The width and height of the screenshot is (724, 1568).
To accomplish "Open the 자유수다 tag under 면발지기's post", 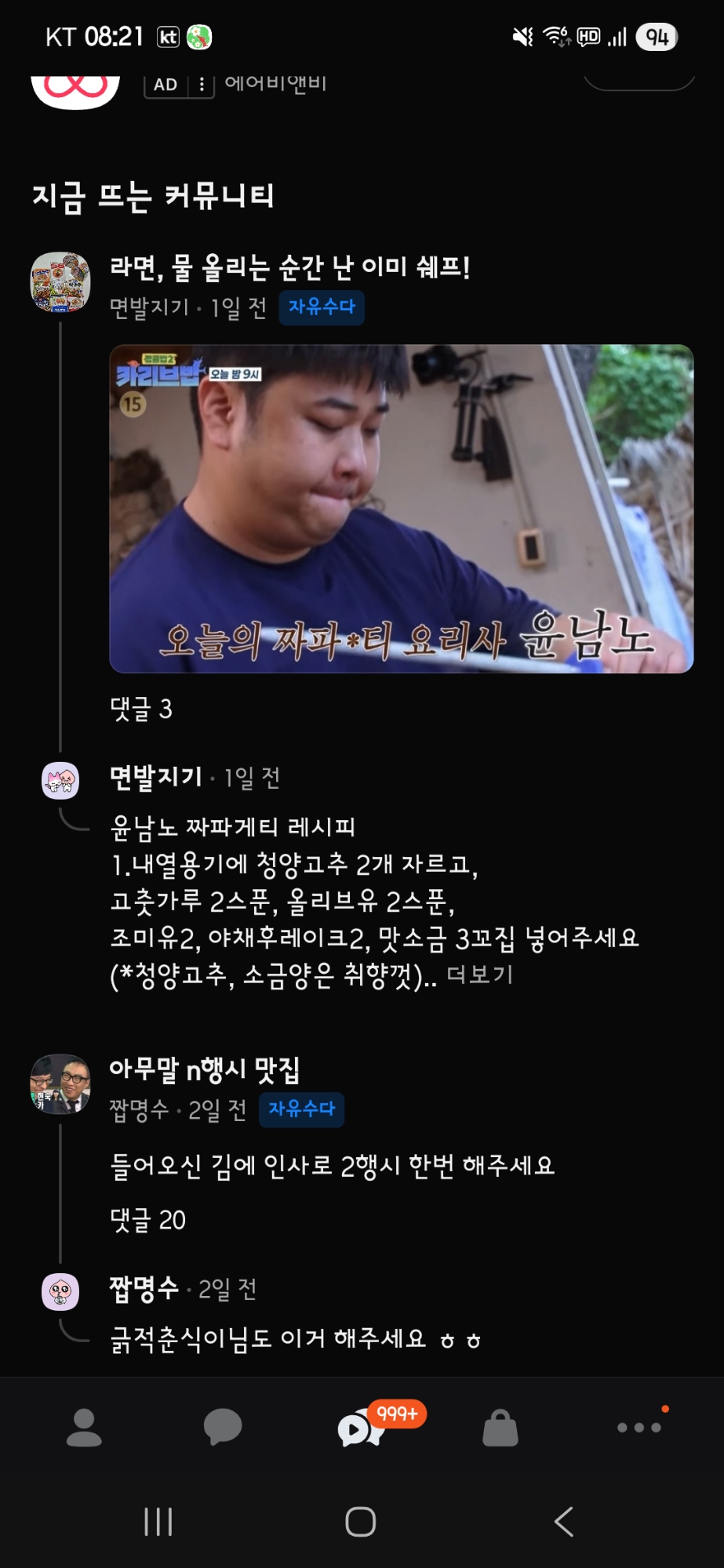I will 322,307.
